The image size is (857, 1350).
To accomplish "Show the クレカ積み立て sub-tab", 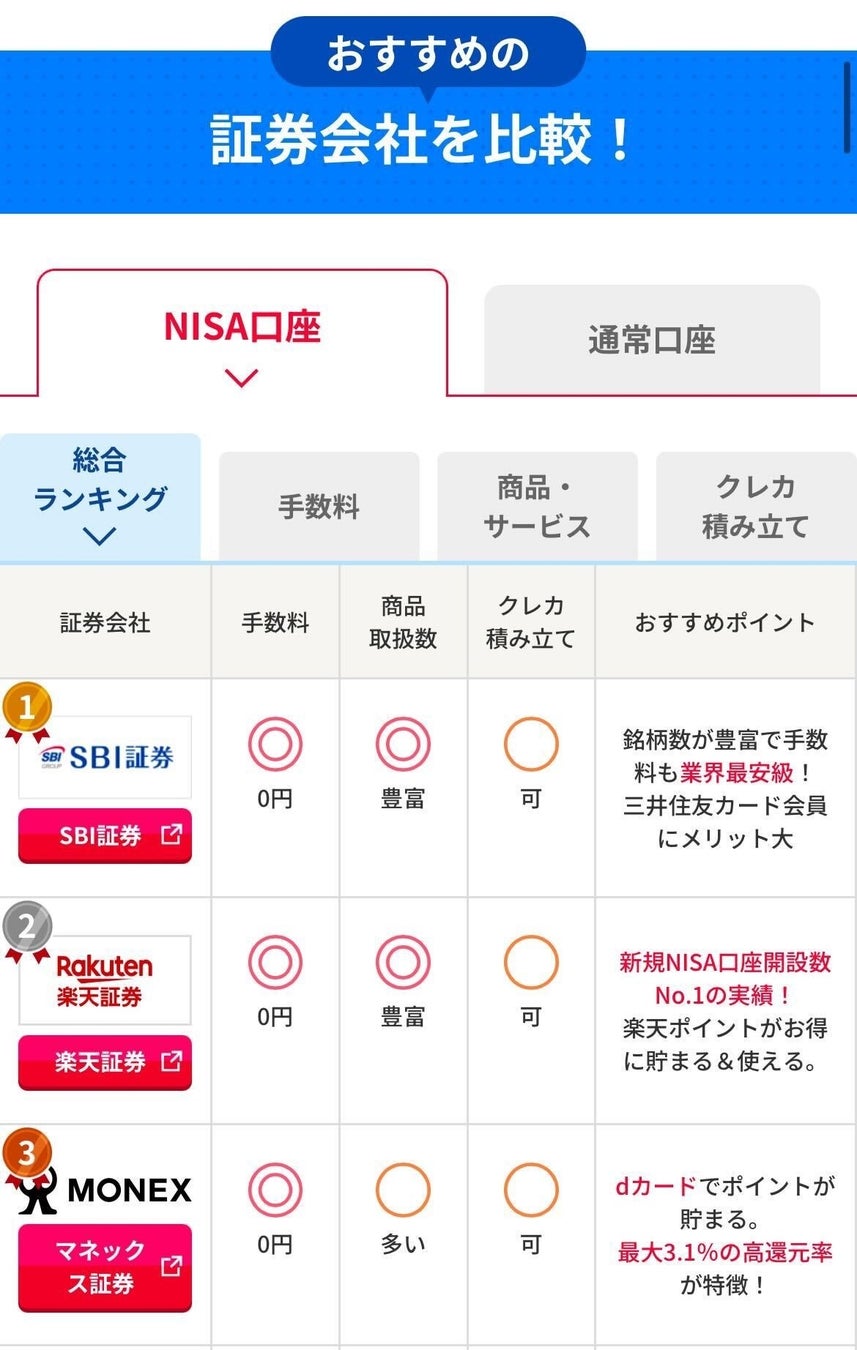I will pyautogui.click(x=756, y=506).
